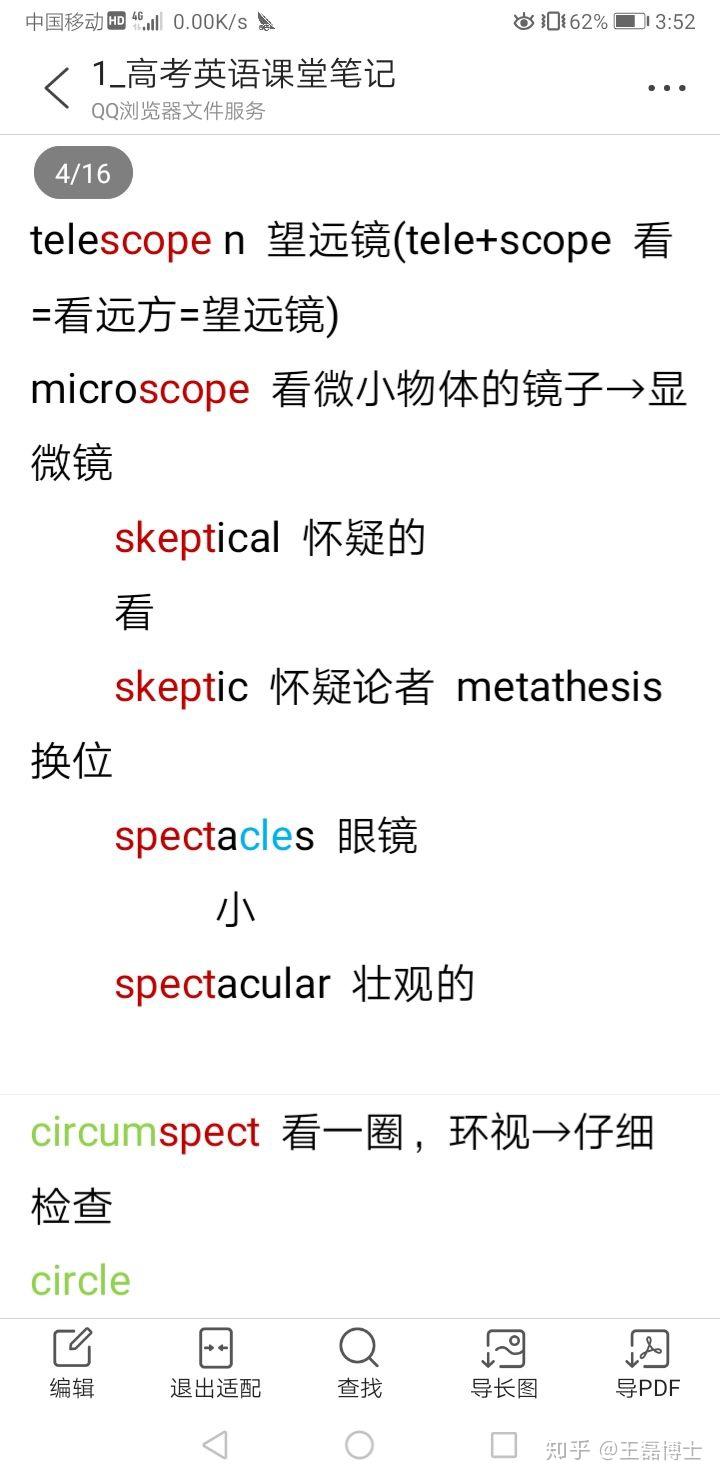Open 查找 to search the document

click(359, 1362)
